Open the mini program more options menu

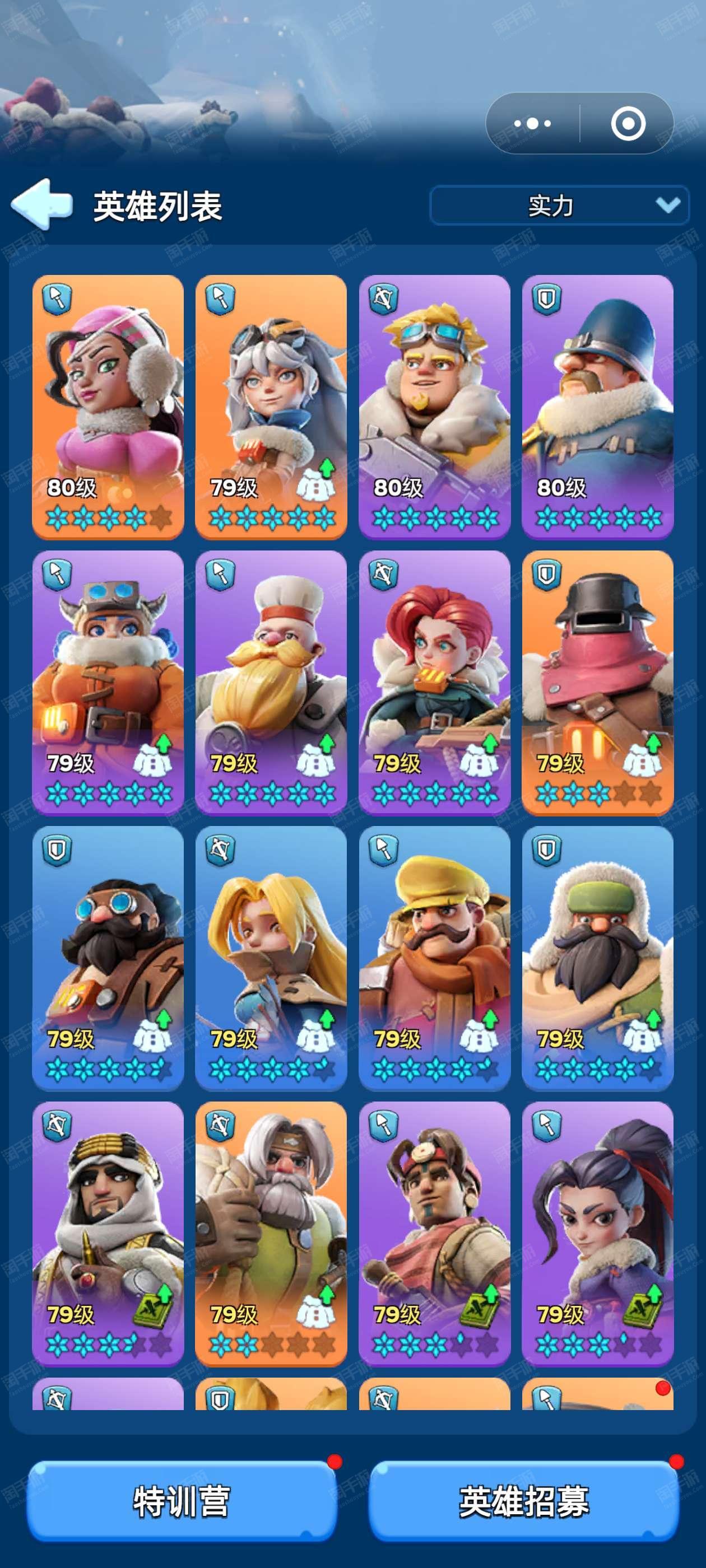(x=532, y=124)
